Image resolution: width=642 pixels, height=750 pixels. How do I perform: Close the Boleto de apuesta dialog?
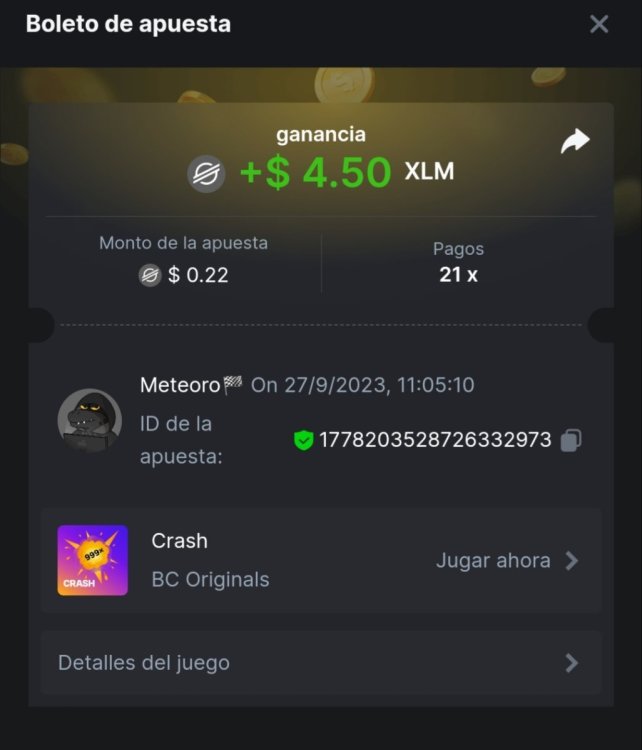(599, 24)
